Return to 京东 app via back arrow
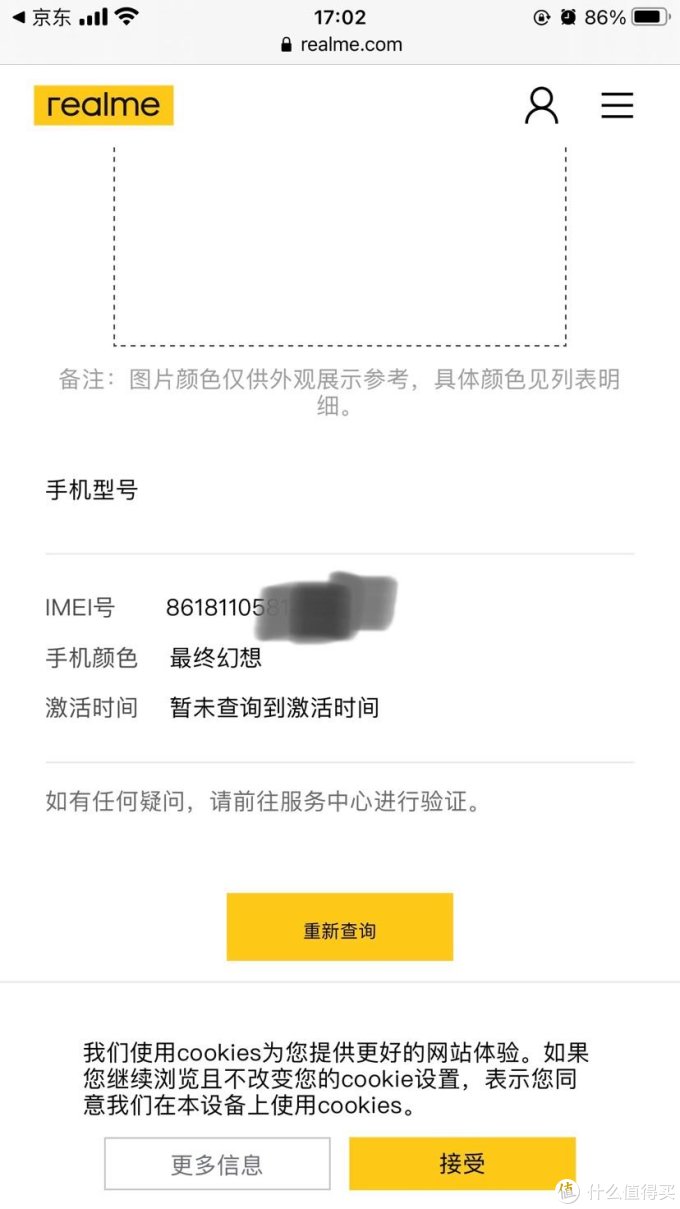This screenshot has height=1209, width=680. click(x=42, y=17)
